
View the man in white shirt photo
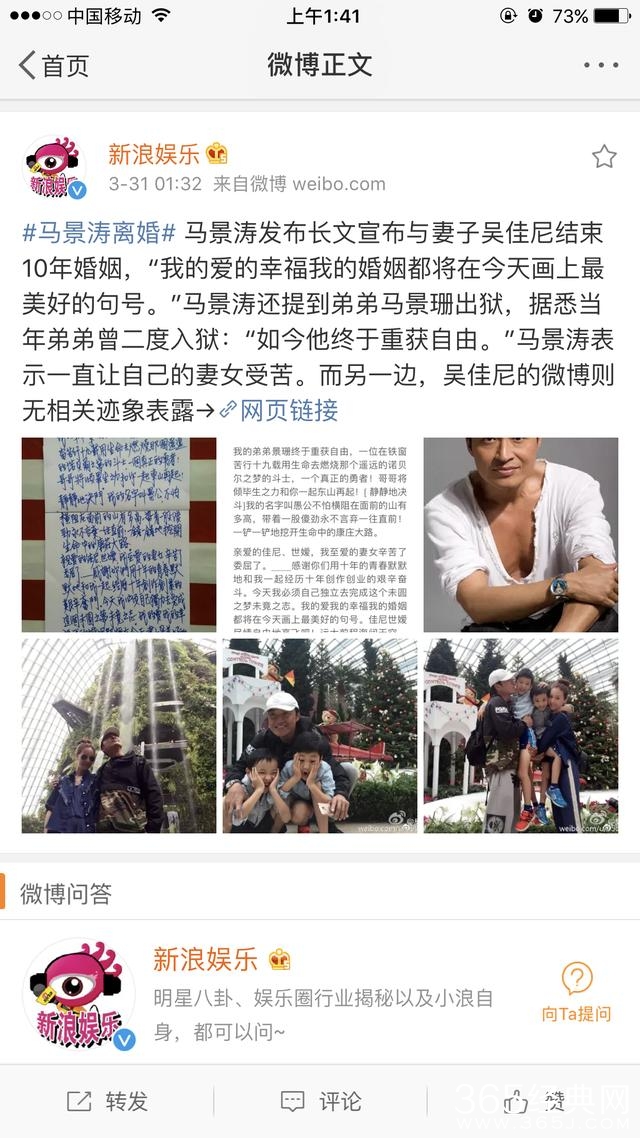(x=520, y=535)
